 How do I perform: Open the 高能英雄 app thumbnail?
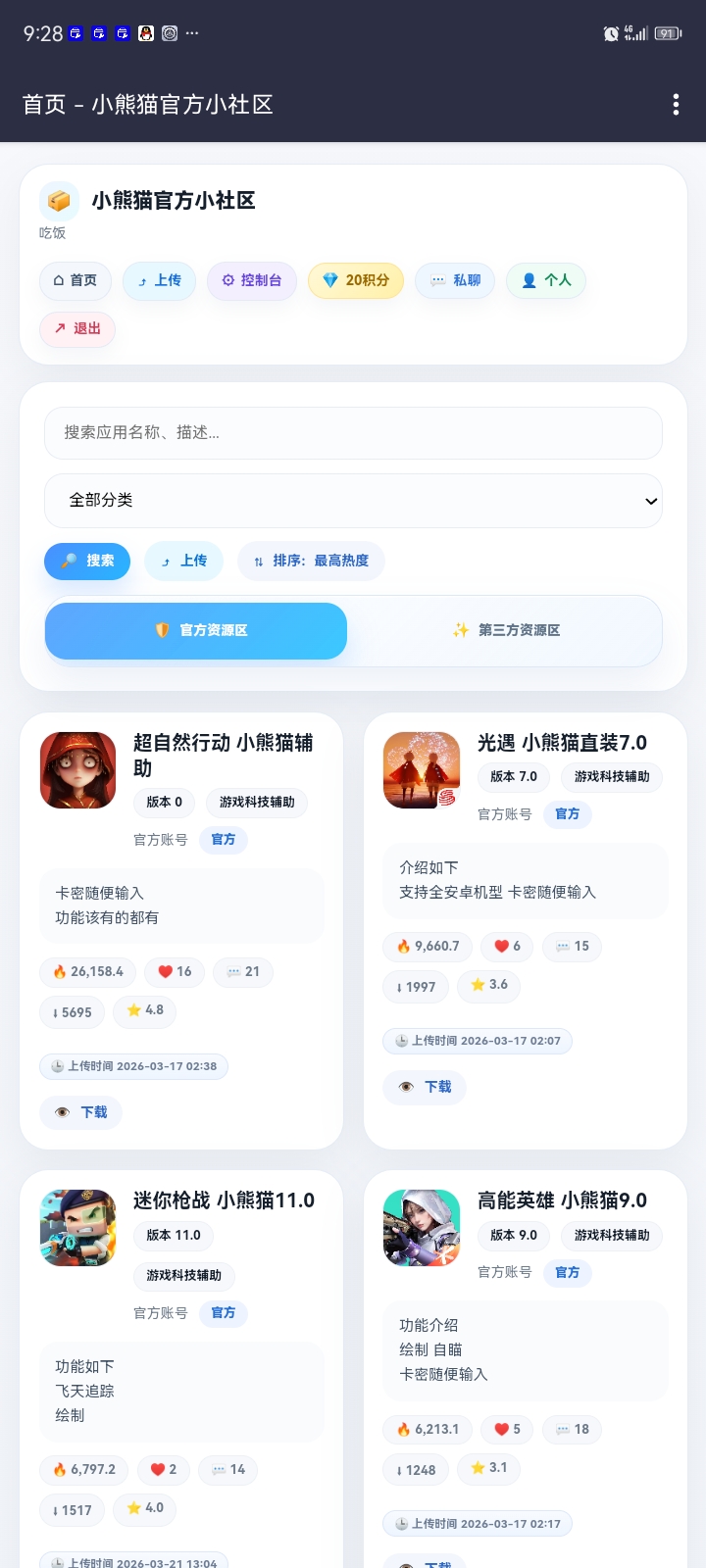[x=421, y=1228]
